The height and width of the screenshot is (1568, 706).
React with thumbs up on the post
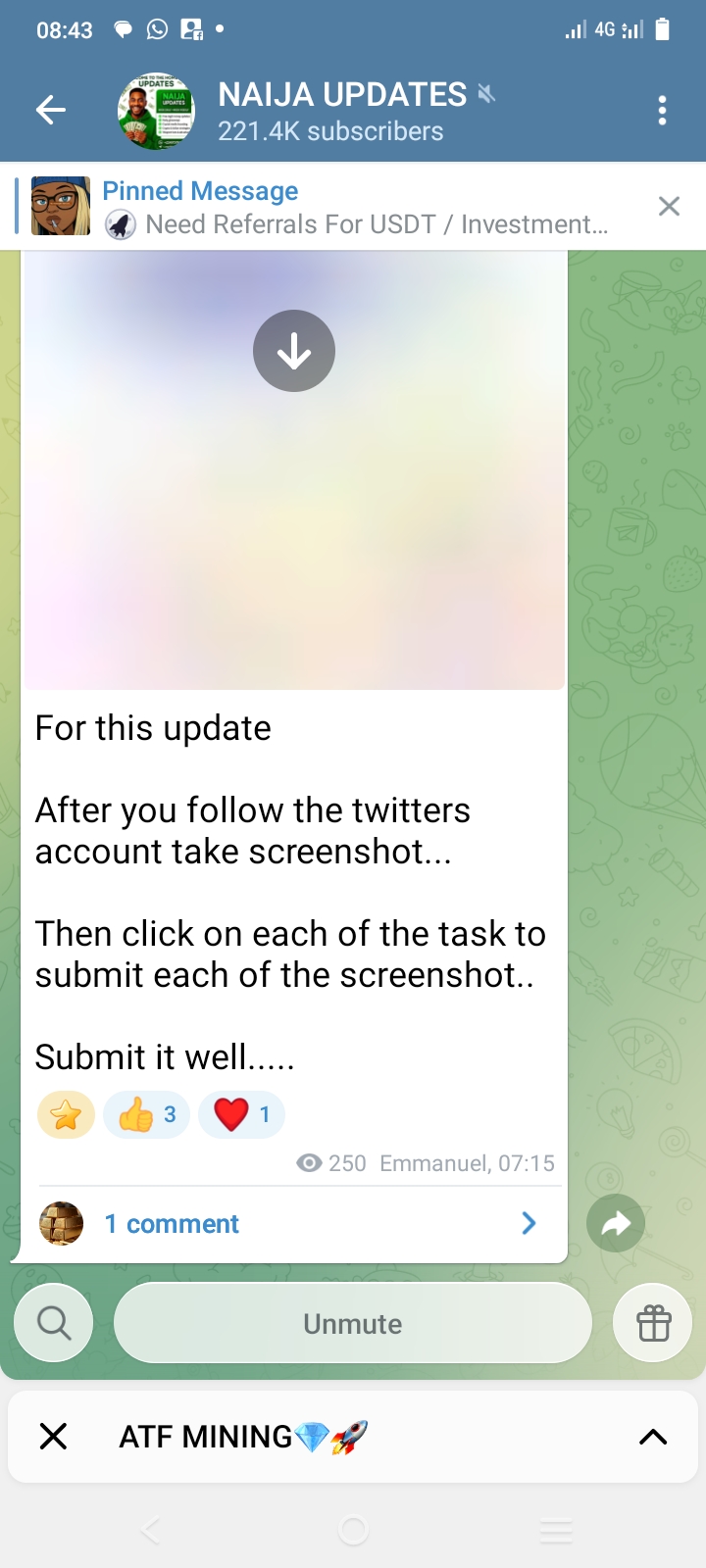(x=146, y=1115)
